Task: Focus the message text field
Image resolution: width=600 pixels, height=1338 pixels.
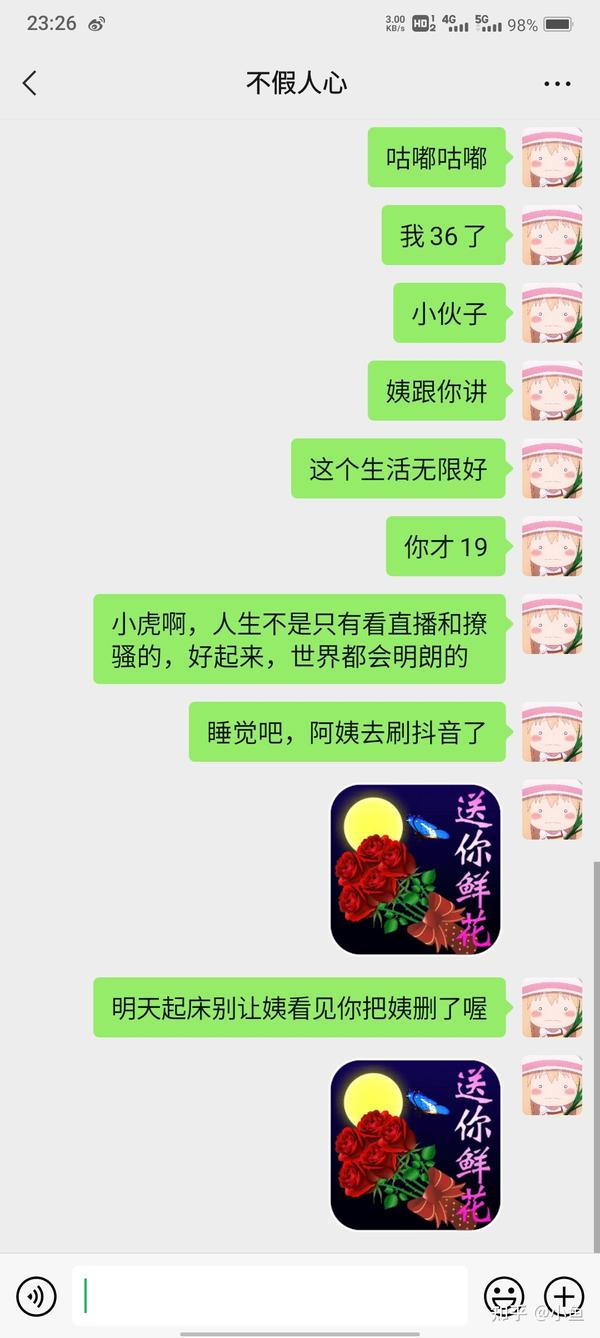Action: (x=270, y=1296)
